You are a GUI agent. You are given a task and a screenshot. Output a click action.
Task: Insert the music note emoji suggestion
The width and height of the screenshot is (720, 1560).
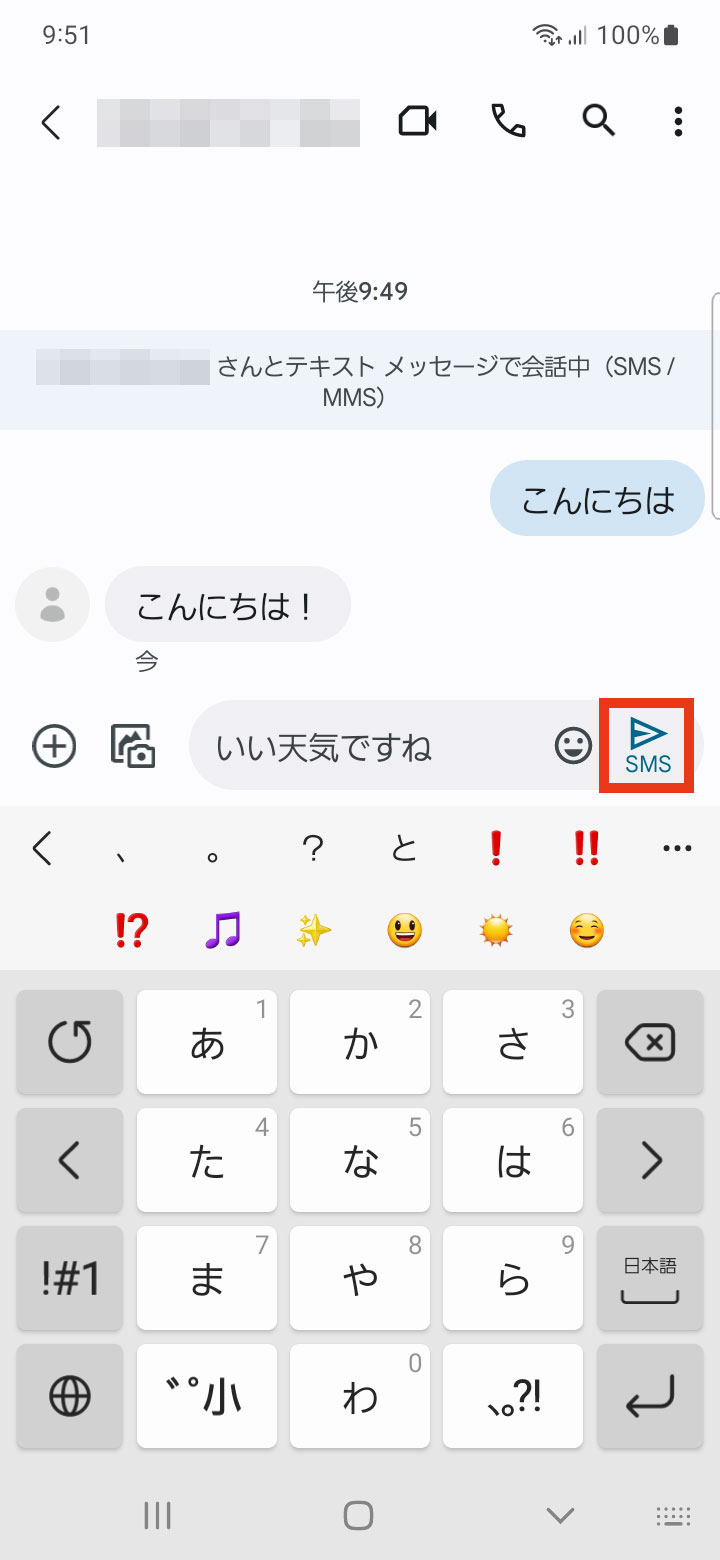click(222, 931)
